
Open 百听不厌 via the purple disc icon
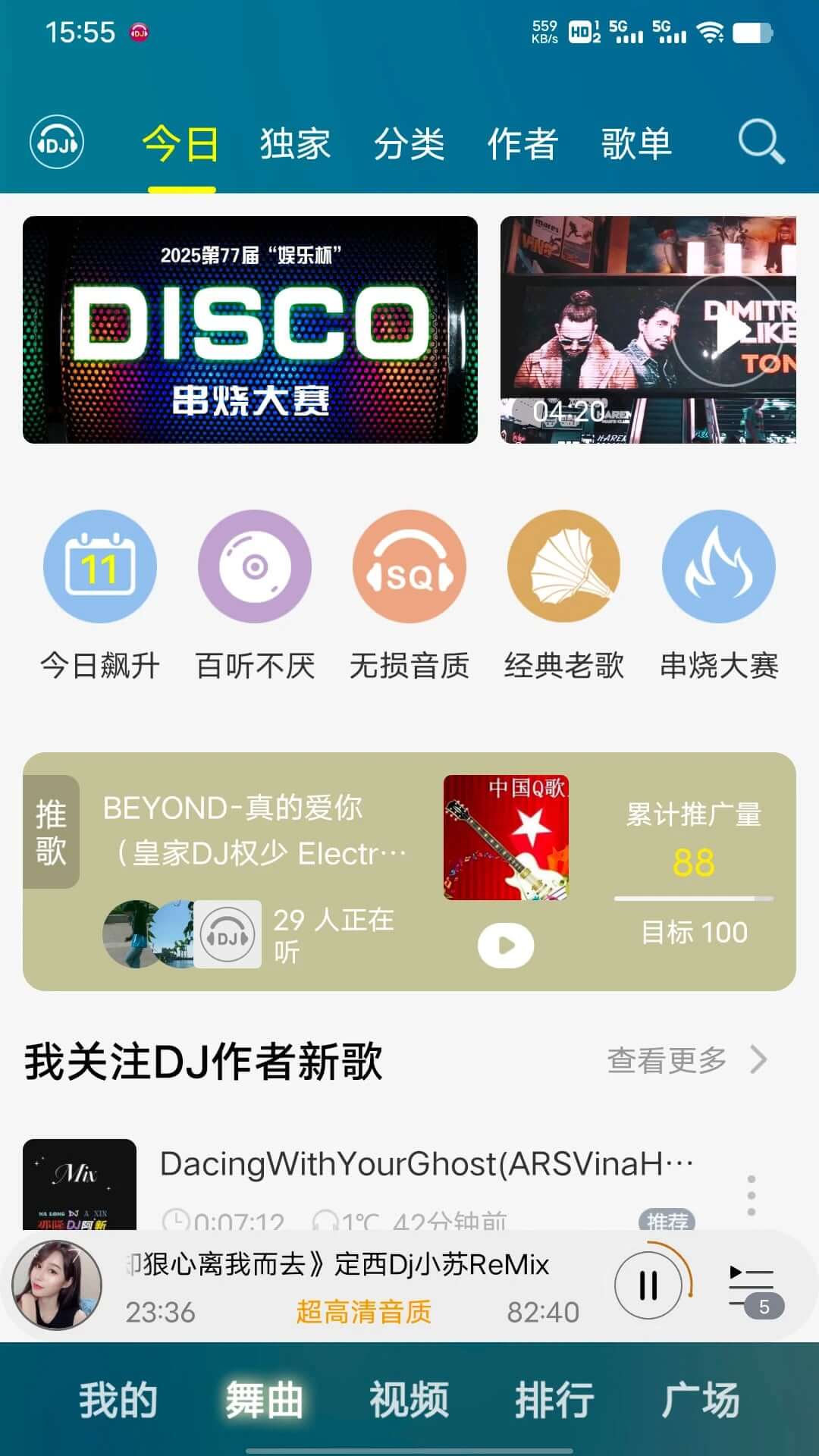point(255,565)
